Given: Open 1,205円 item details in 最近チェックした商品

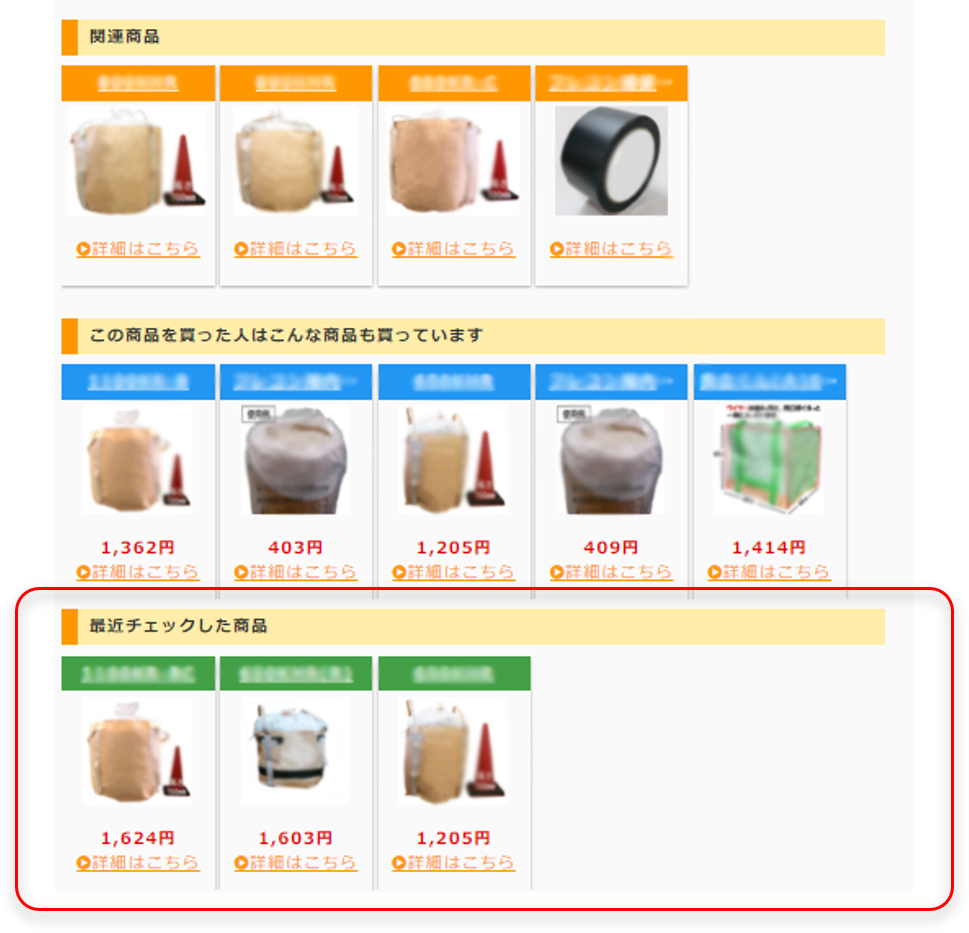Looking at the screenshot, I should point(453,863).
